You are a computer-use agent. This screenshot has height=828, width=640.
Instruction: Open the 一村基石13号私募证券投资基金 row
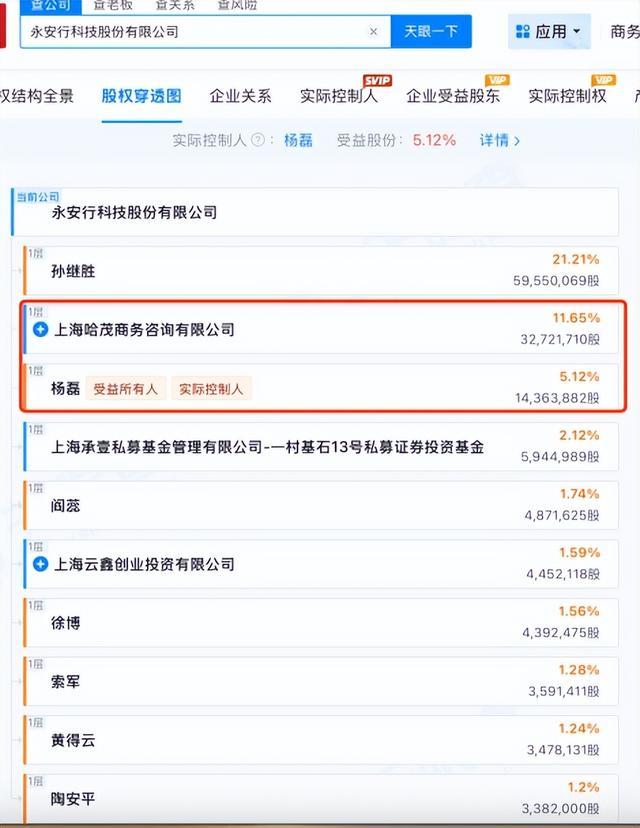point(267,447)
